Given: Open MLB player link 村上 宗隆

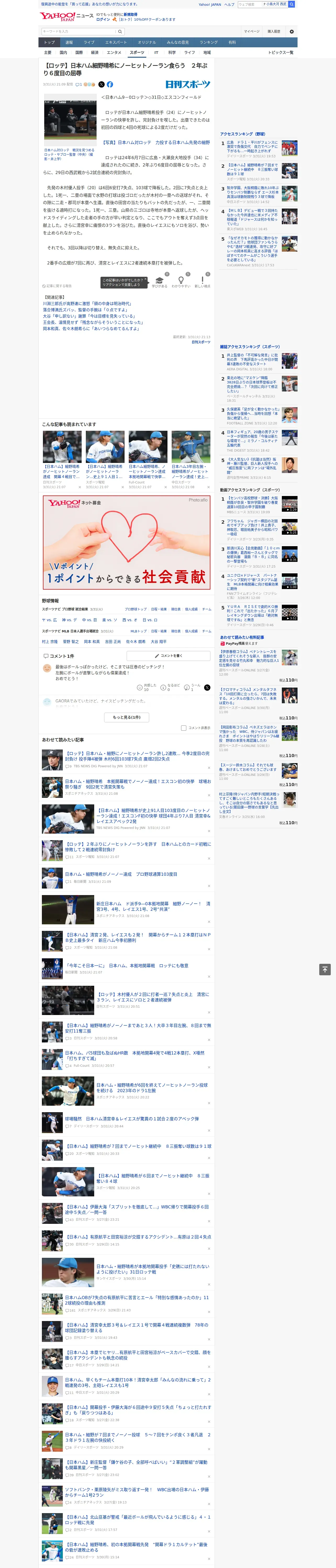Looking at the screenshot, I should 49,642.
